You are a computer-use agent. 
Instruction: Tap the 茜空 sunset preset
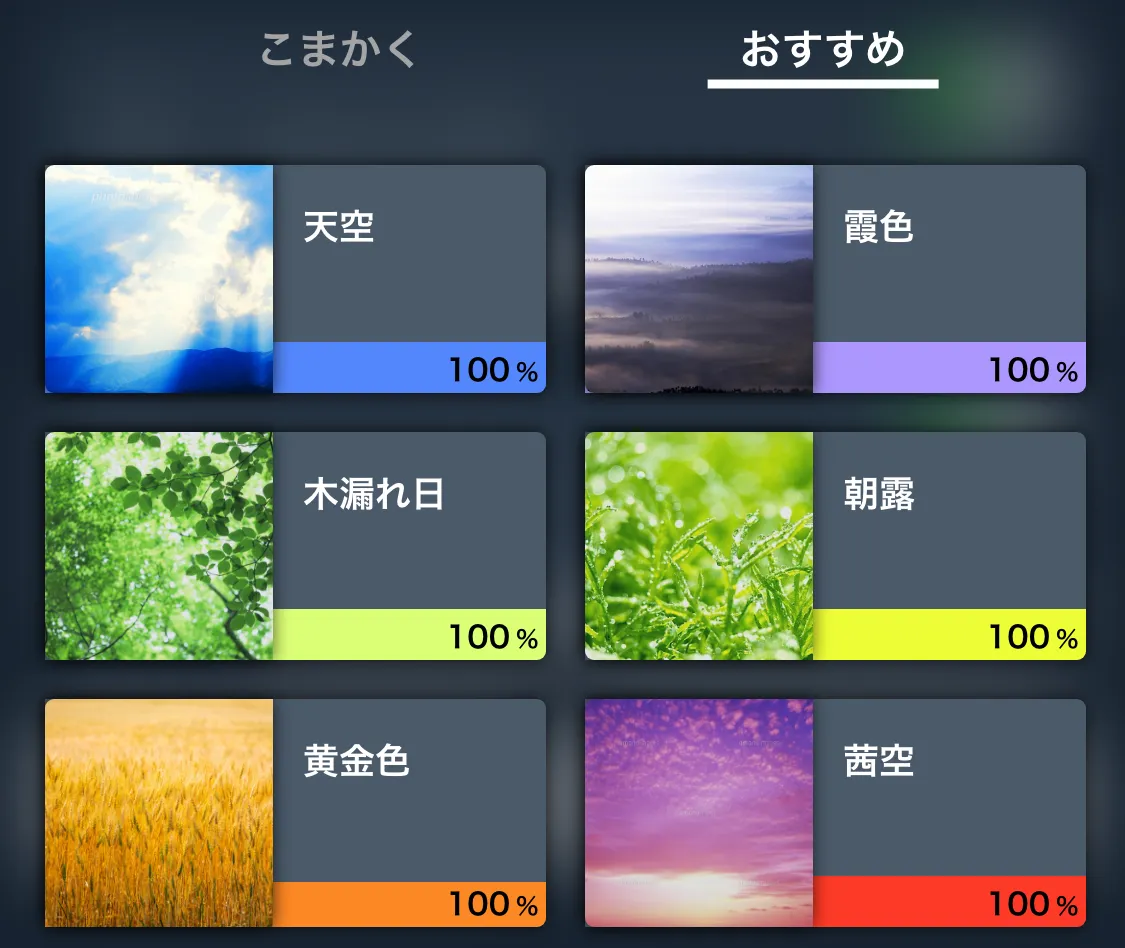(835, 813)
